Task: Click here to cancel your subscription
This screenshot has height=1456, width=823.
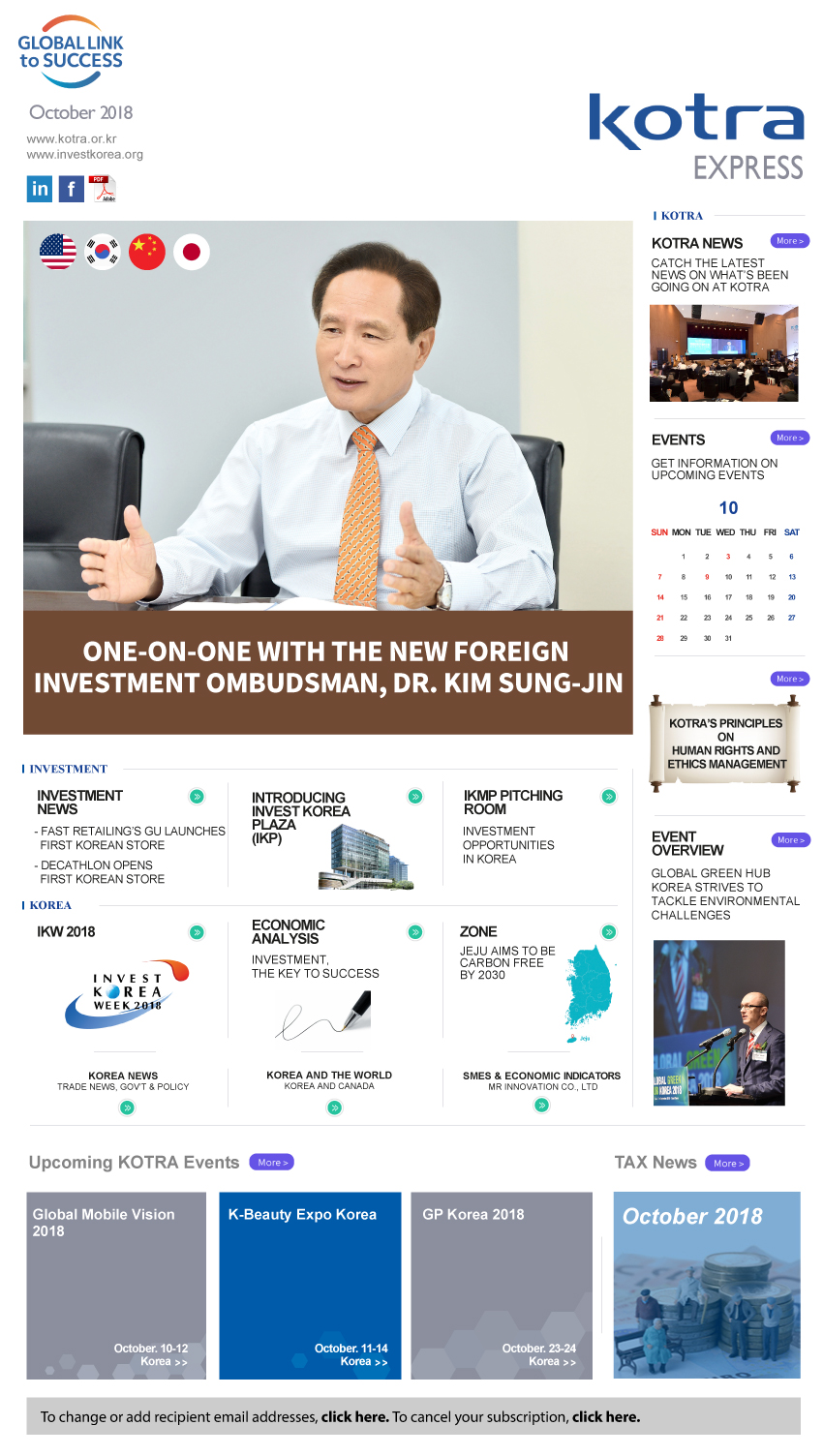Action: click(x=606, y=1416)
